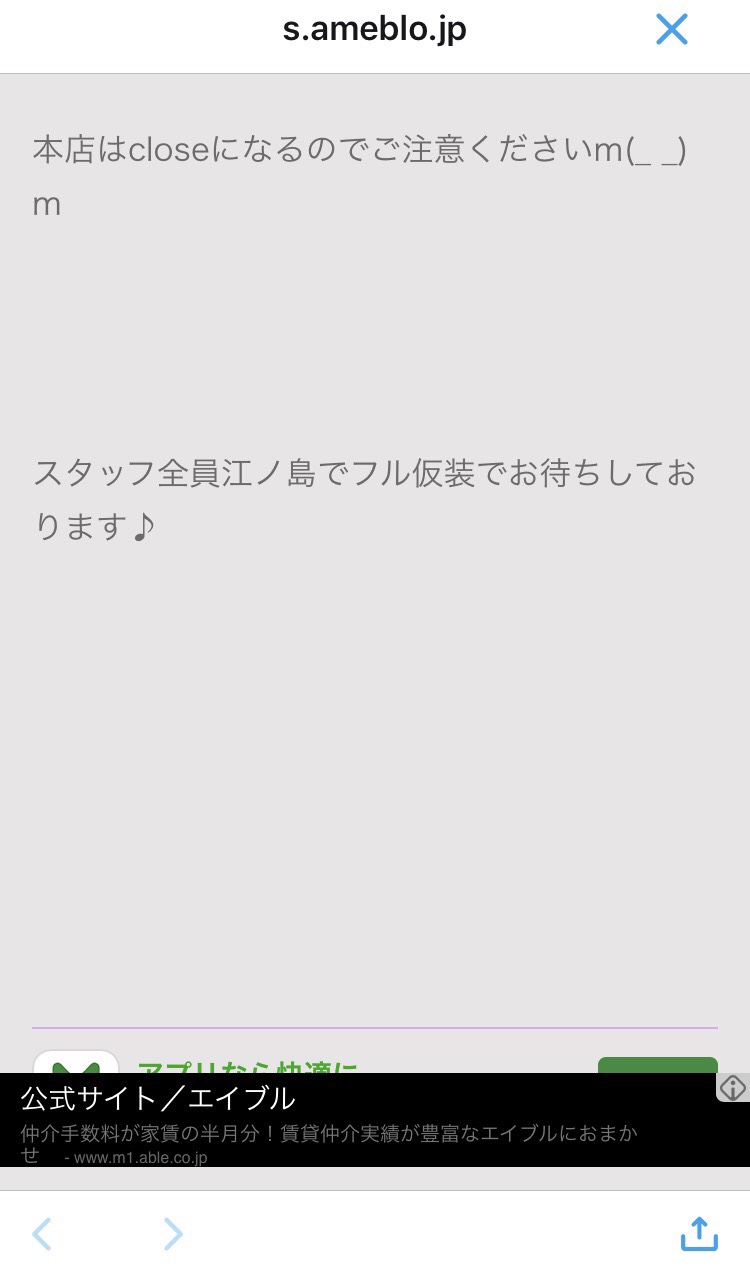Go forward to next page

coord(173,1234)
